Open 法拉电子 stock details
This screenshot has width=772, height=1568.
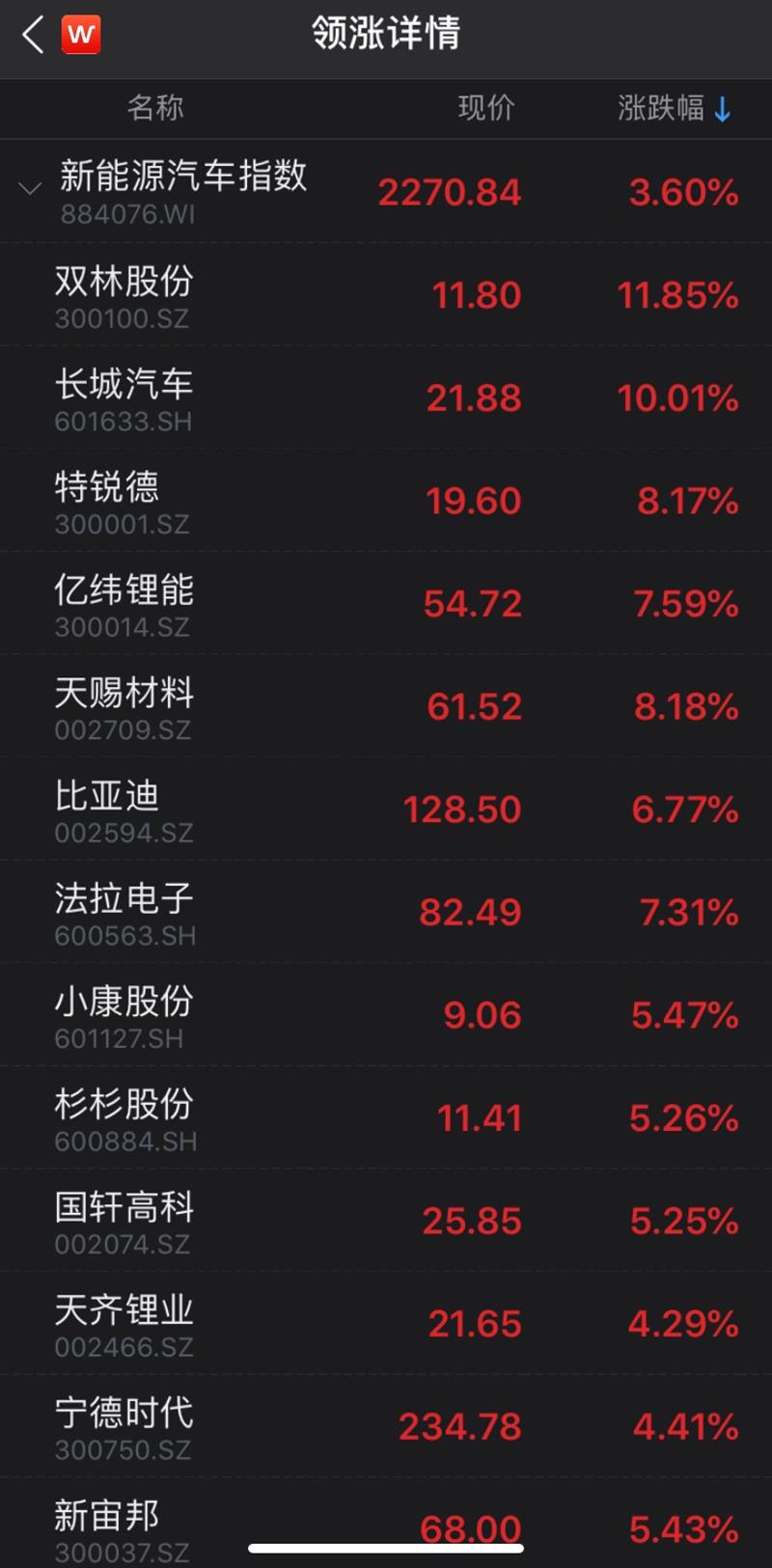(124, 912)
